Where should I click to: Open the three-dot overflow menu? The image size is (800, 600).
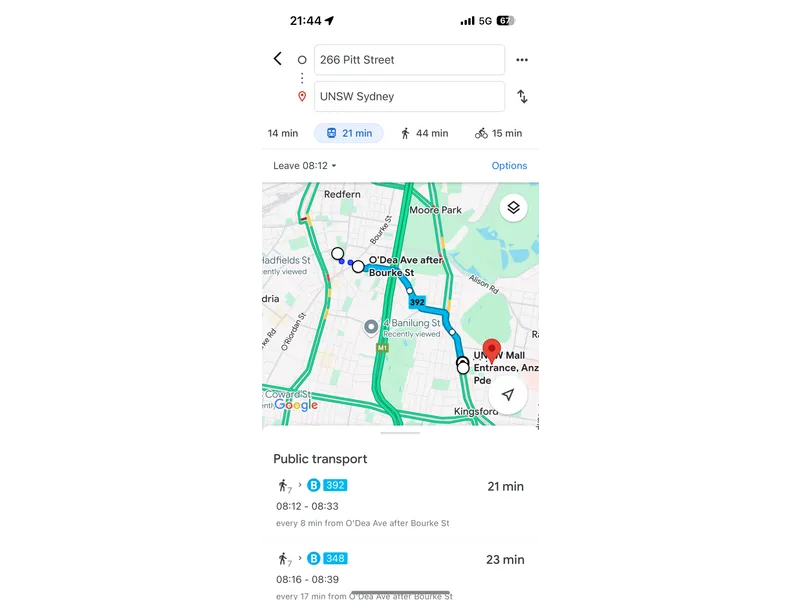pos(522,60)
